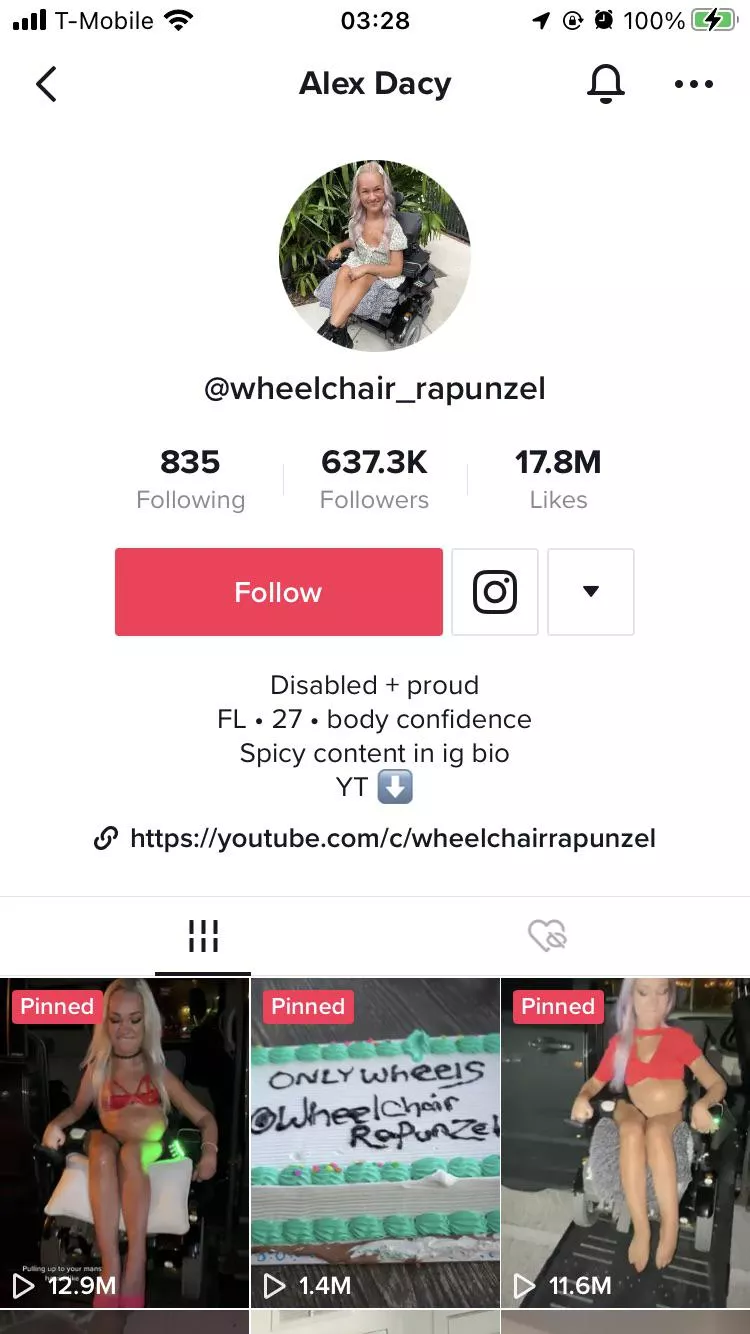Open the pinned video with 11.6M views
This screenshot has height=1334, width=750.
pos(625,1142)
